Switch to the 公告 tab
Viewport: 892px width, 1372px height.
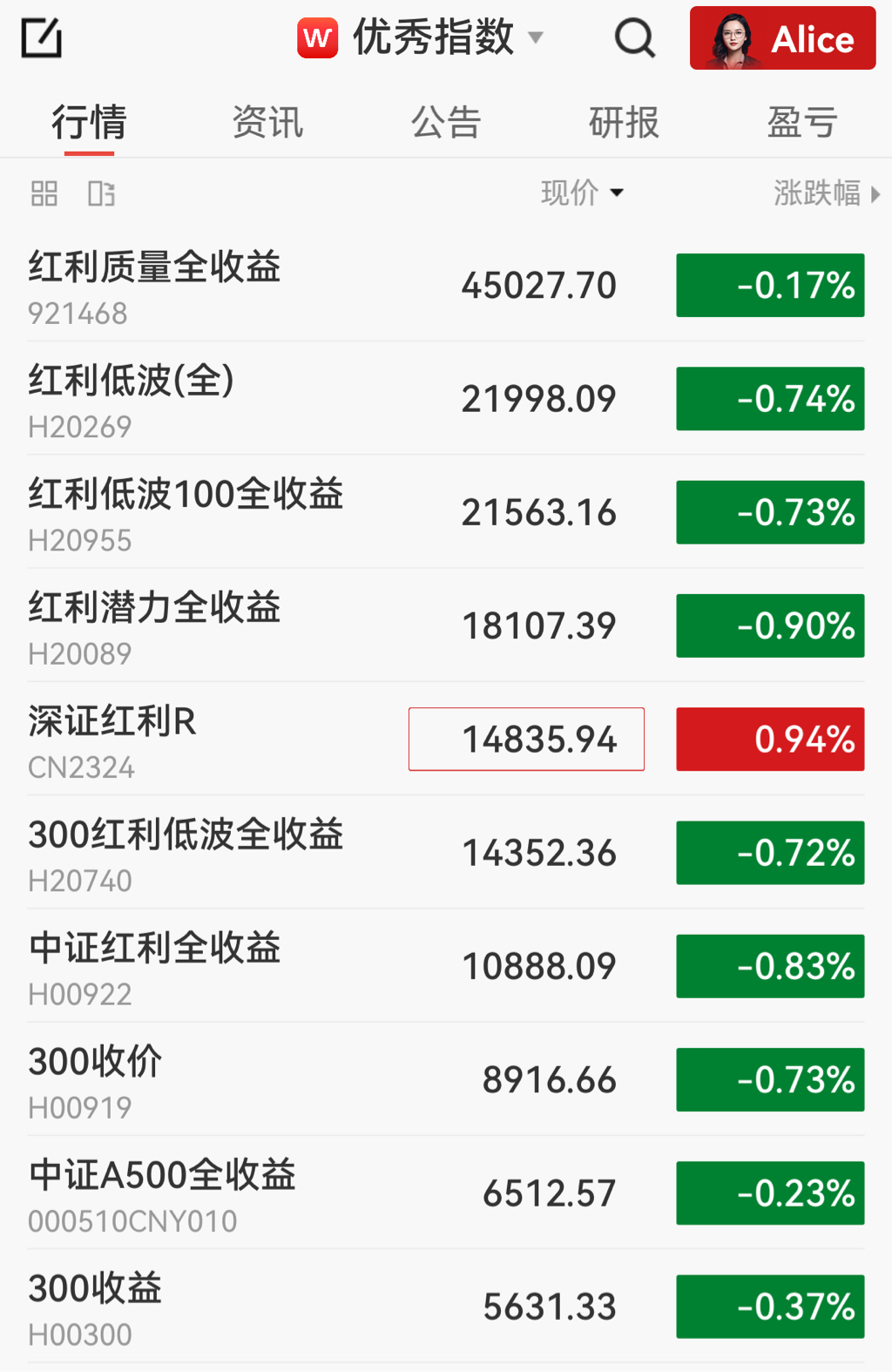(446, 122)
